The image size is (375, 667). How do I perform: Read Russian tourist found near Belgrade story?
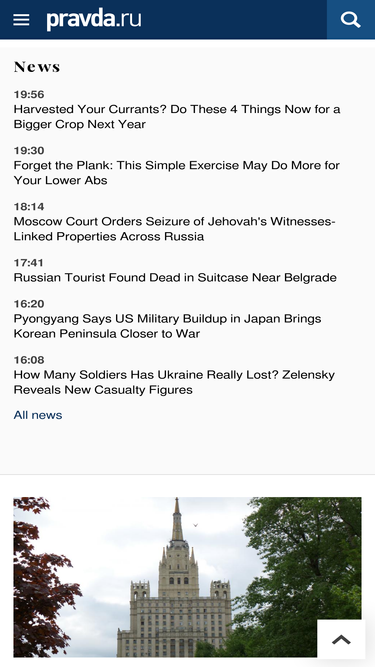tap(175, 278)
